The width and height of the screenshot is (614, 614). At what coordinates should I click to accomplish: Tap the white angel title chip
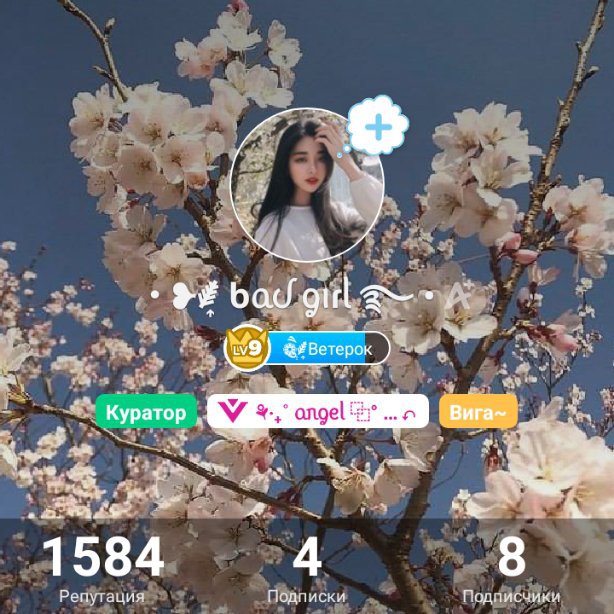pyautogui.click(x=317, y=411)
